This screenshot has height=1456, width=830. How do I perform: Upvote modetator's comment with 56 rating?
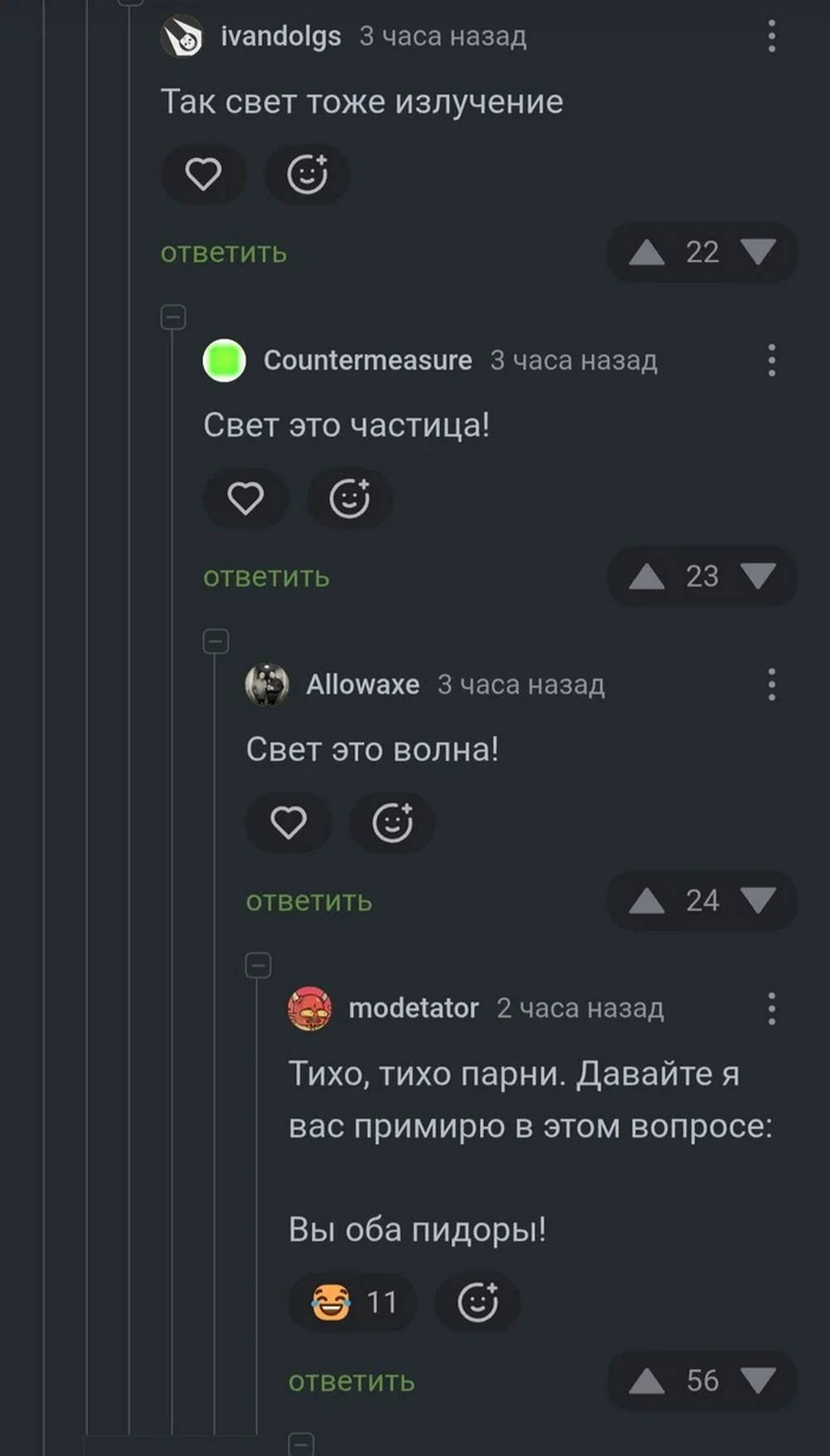click(x=647, y=1381)
